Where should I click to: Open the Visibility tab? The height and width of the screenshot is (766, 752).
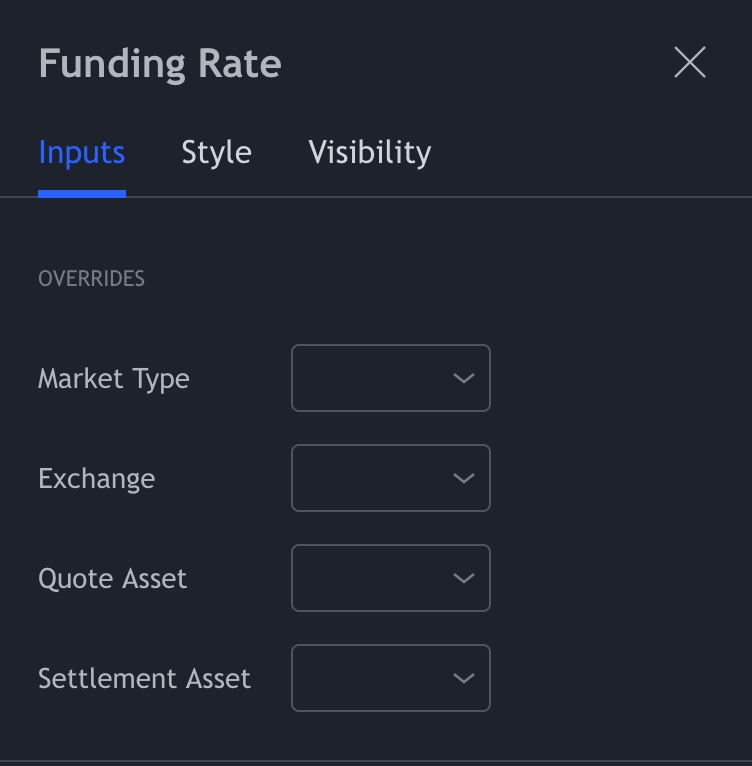369,153
